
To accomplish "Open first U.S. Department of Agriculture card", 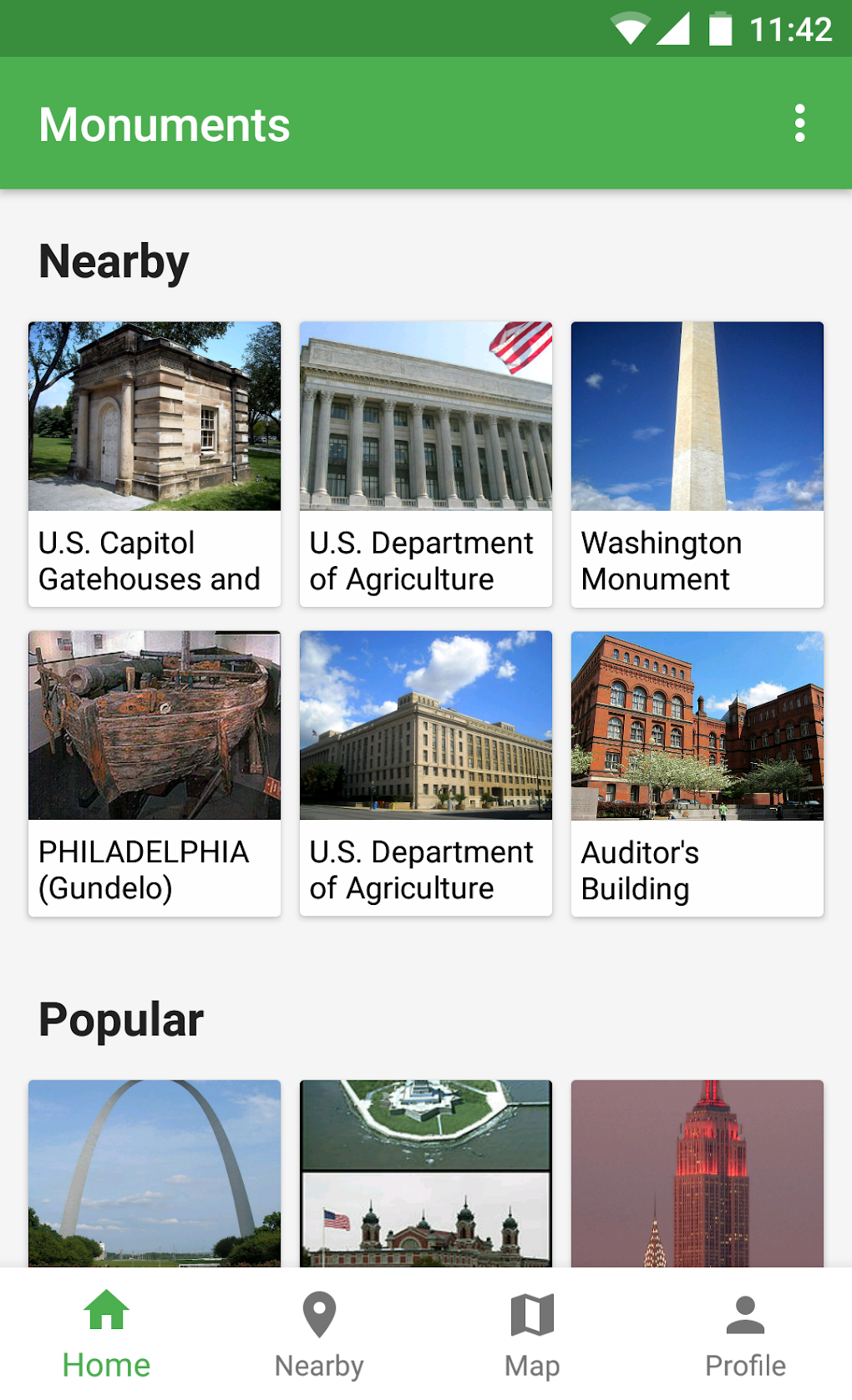I will [426, 463].
